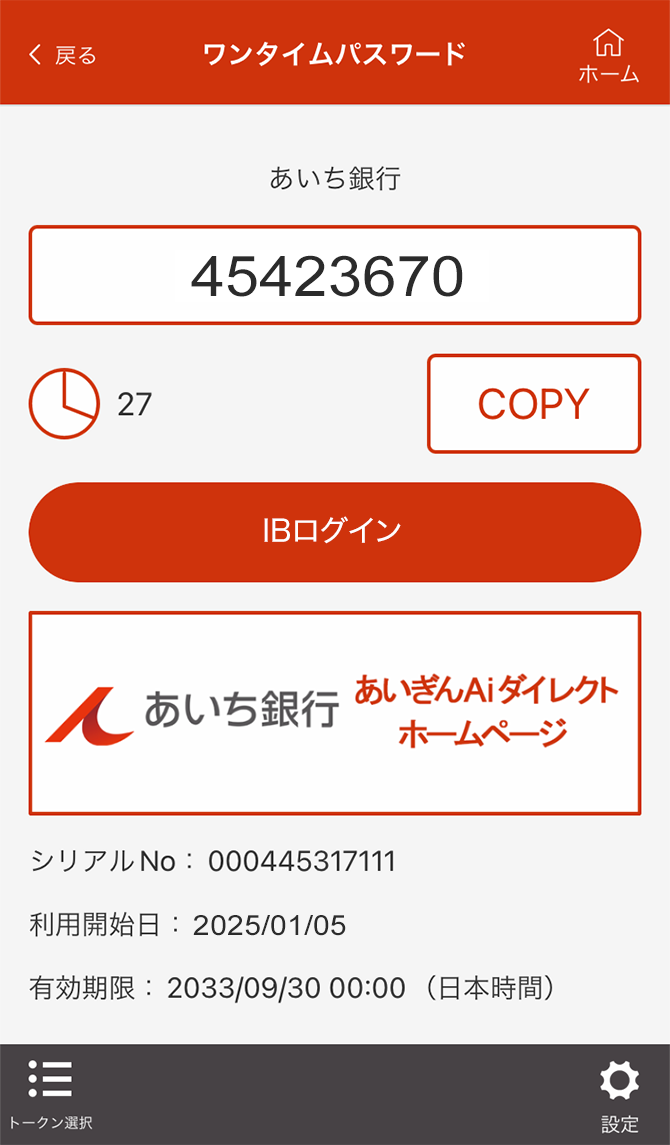Open the ホーム home icon
The width and height of the screenshot is (670, 1145).
click(609, 56)
